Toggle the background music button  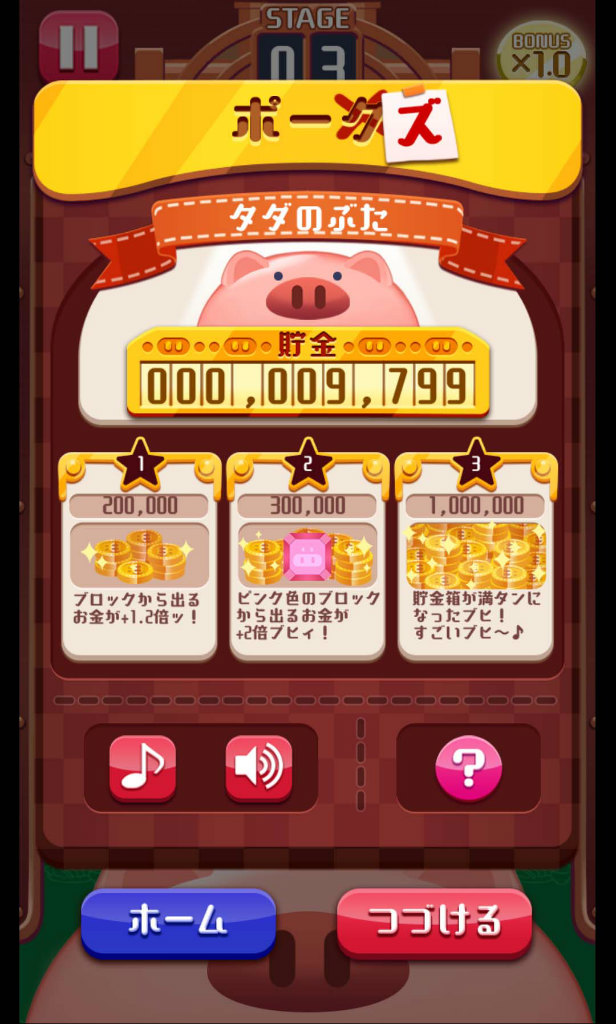[143, 768]
